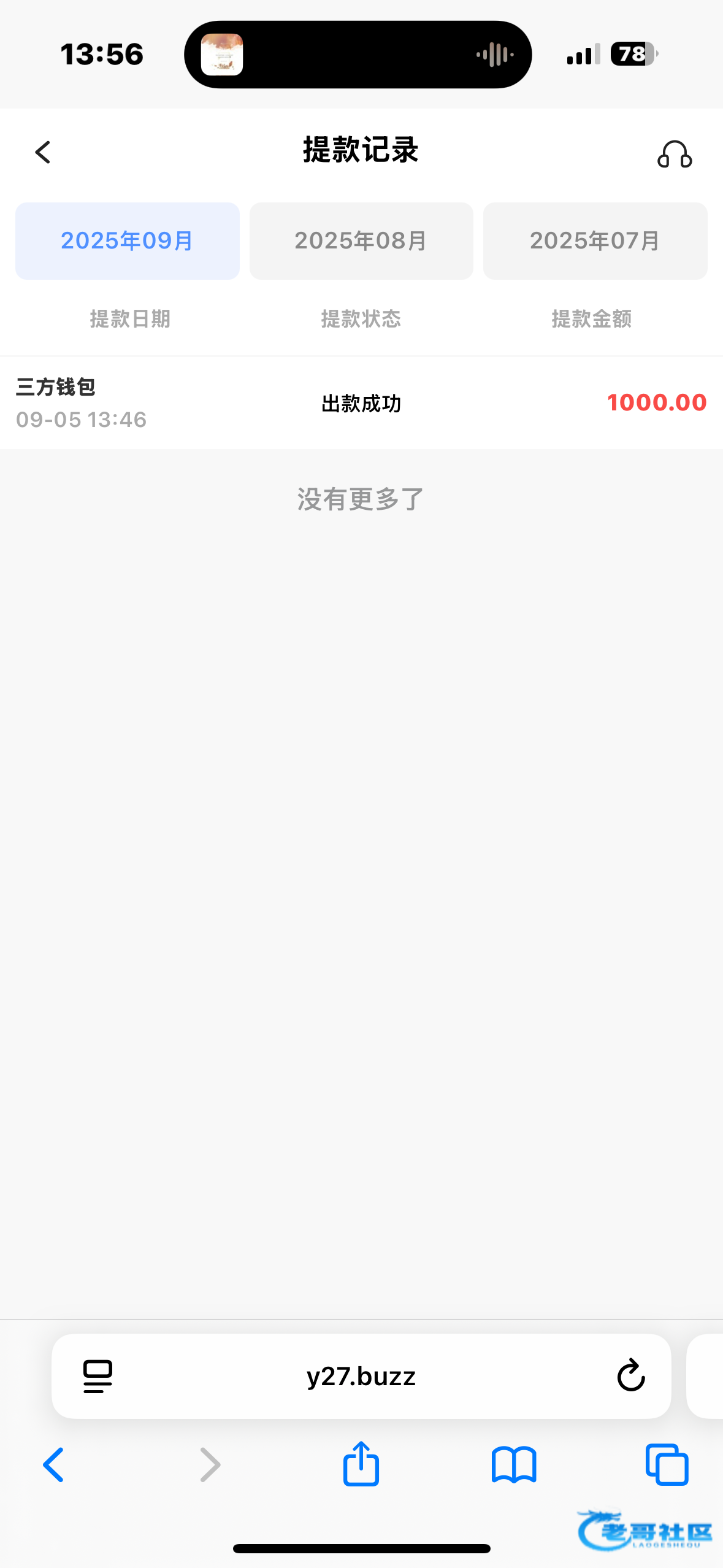Switch to the 2025年08月 tab
The height and width of the screenshot is (1568, 723).
pyautogui.click(x=361, y=241)
